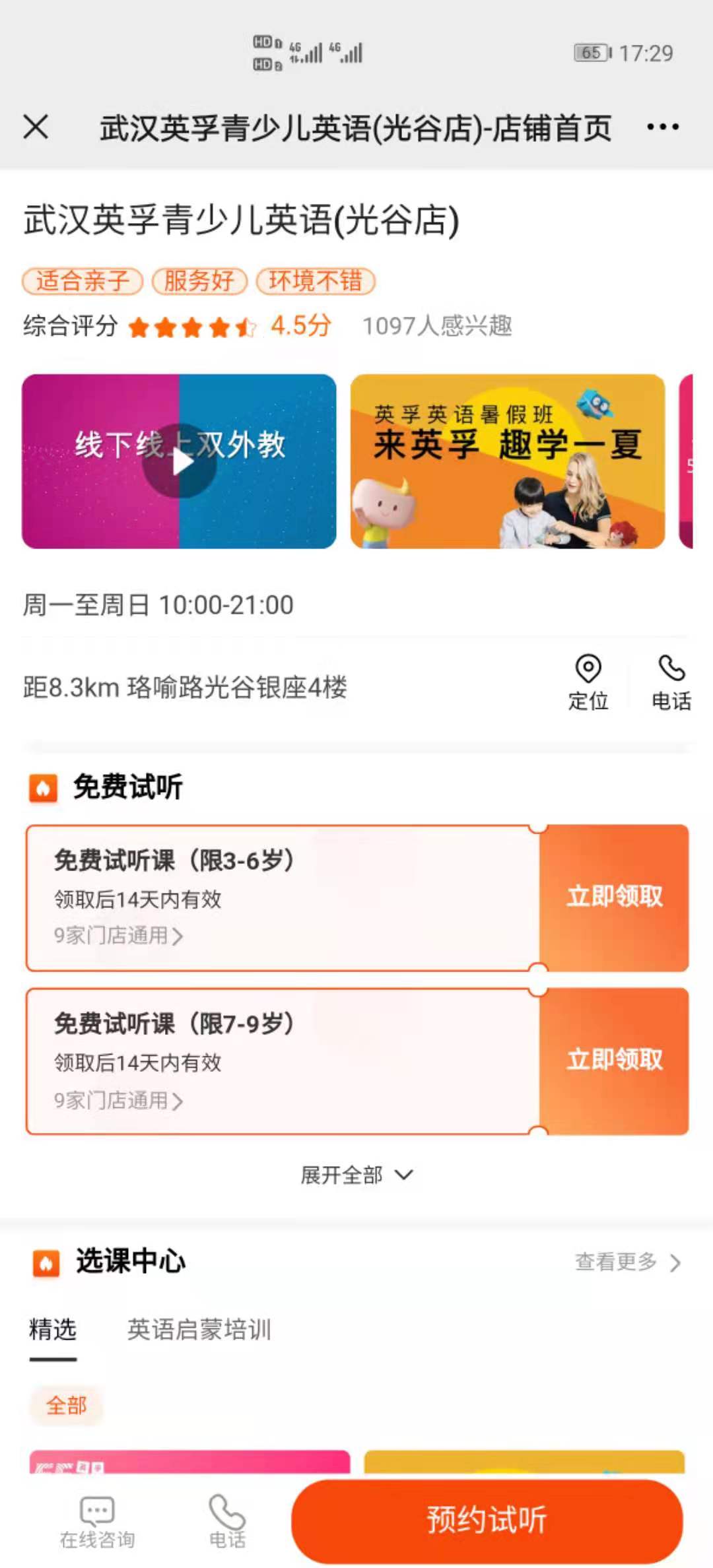Screen dimensions: 713x1568
Task: Select the 全部 filter chip
Action: coord(66,1405)
